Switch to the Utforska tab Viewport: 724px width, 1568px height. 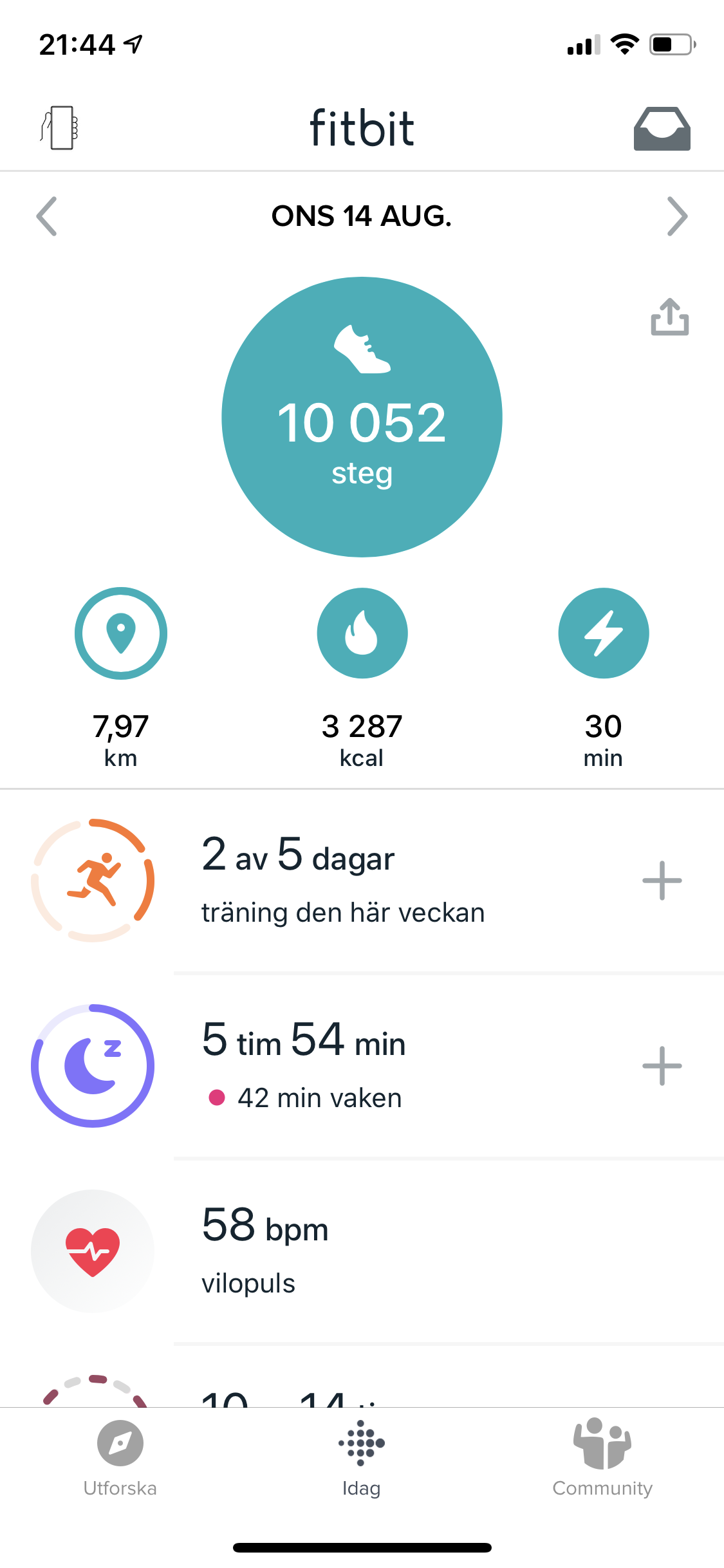(x=120, y=1456)
